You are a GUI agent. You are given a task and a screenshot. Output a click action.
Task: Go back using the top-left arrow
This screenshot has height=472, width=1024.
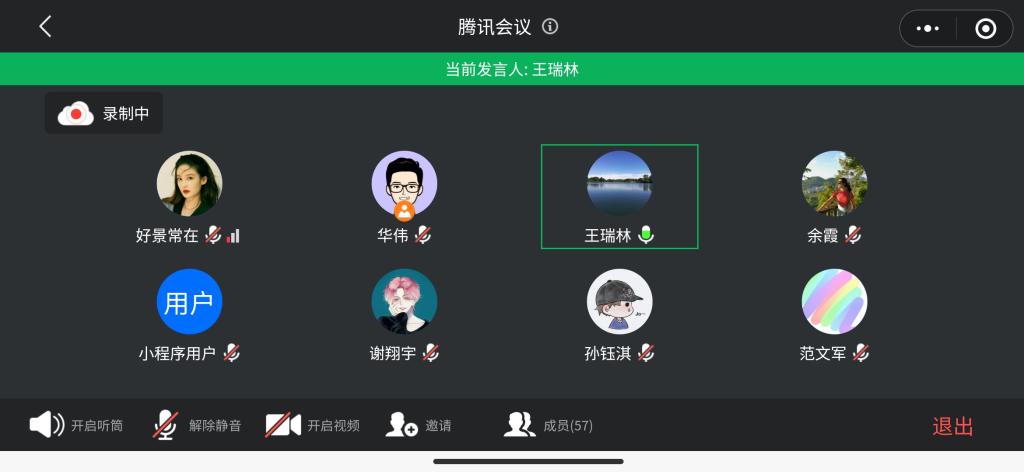tap(45, 27)
